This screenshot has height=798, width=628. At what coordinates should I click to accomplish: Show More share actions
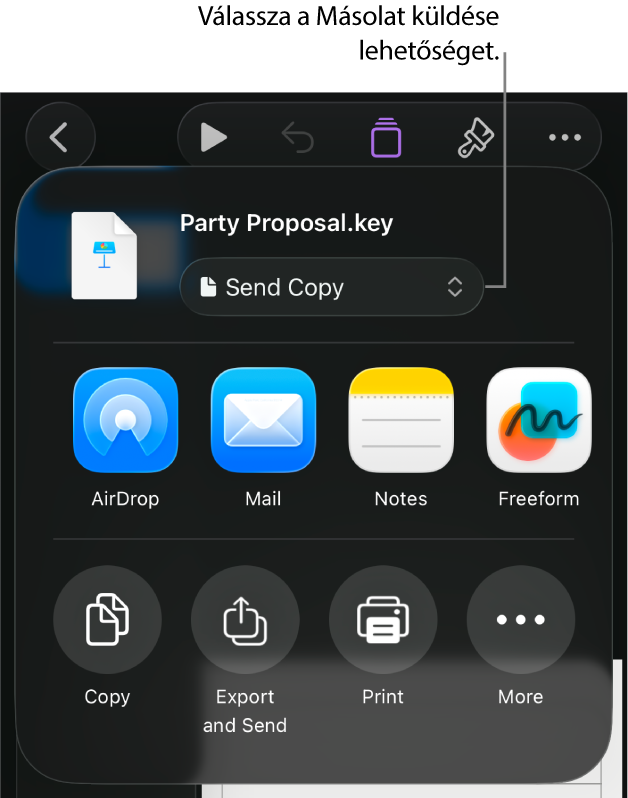coord(521,620)
